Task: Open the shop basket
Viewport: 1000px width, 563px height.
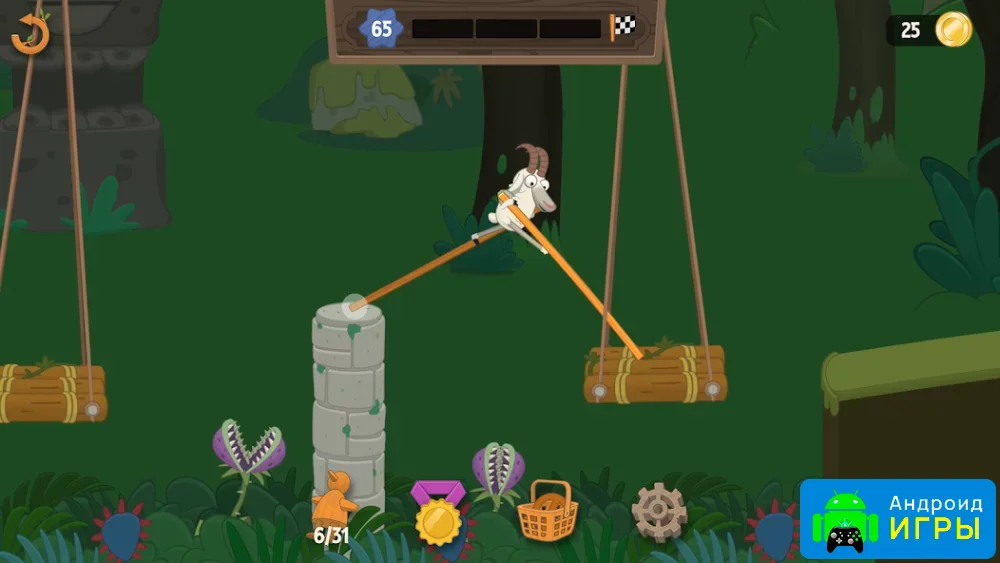Action: tap(547, 511)
